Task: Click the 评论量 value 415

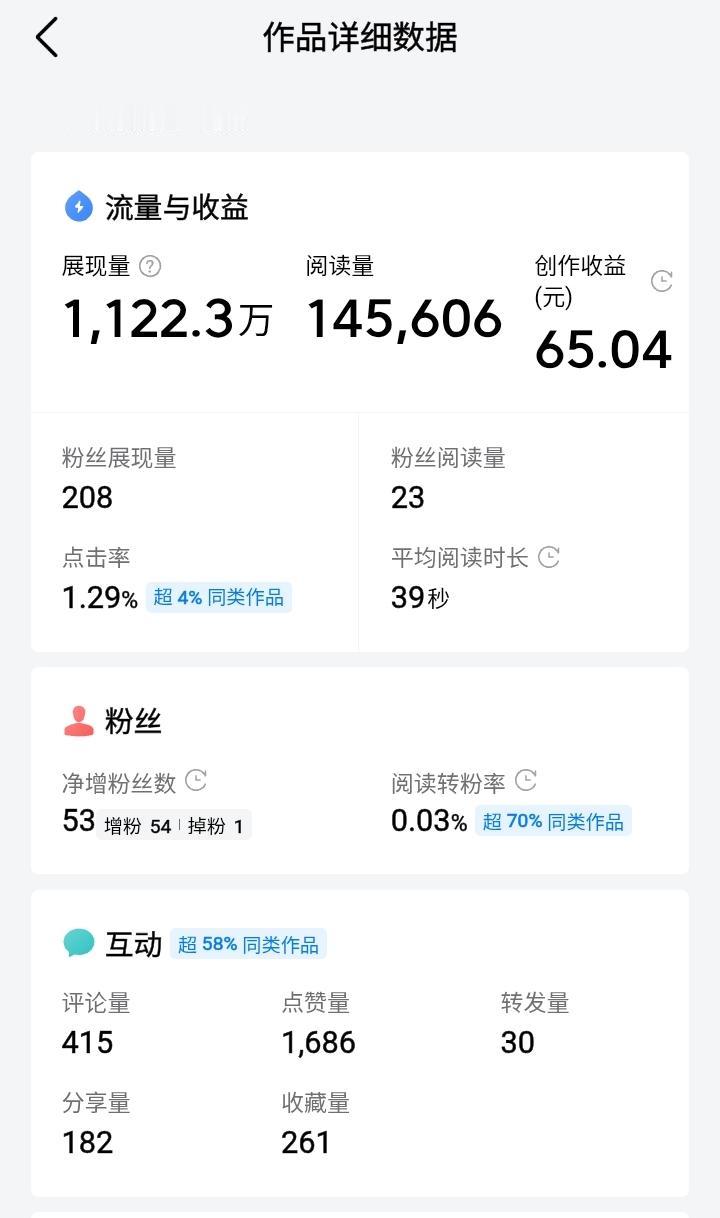Action: [87, 1042]
